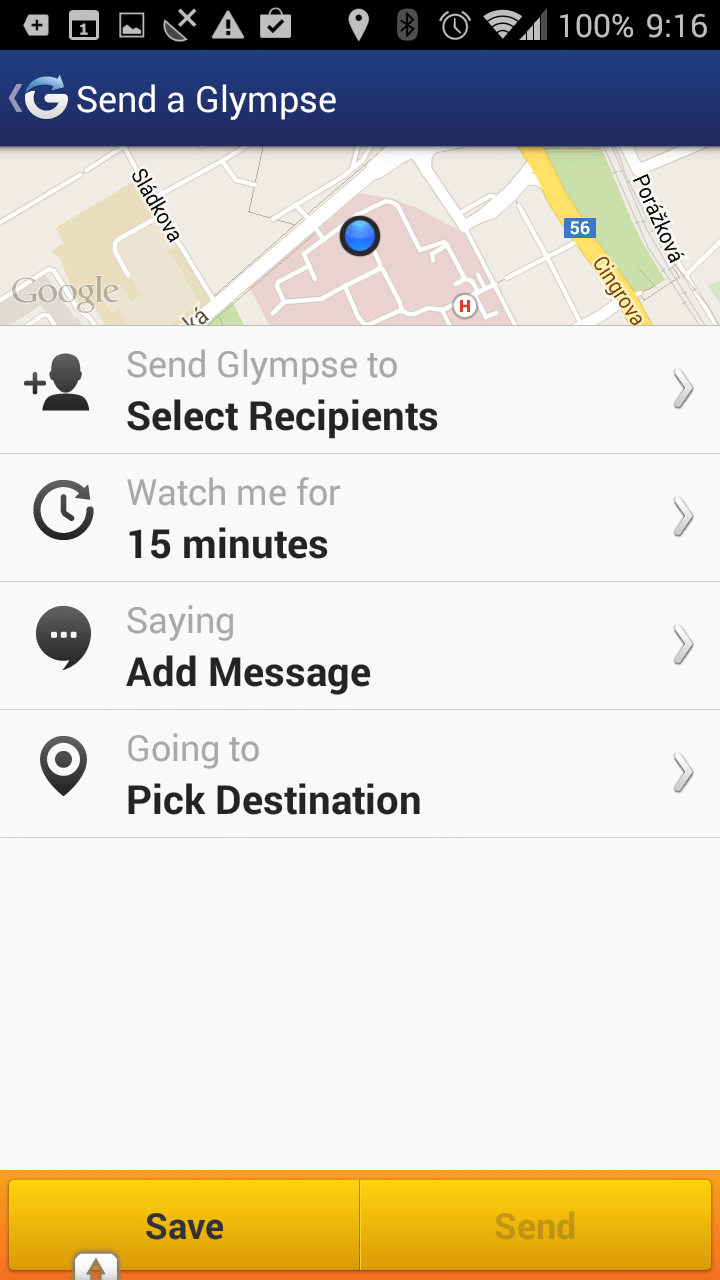The height and width of the screenshot is (1280, 720).
Task: Open Pick Destination row
Action: pos(360,774)
